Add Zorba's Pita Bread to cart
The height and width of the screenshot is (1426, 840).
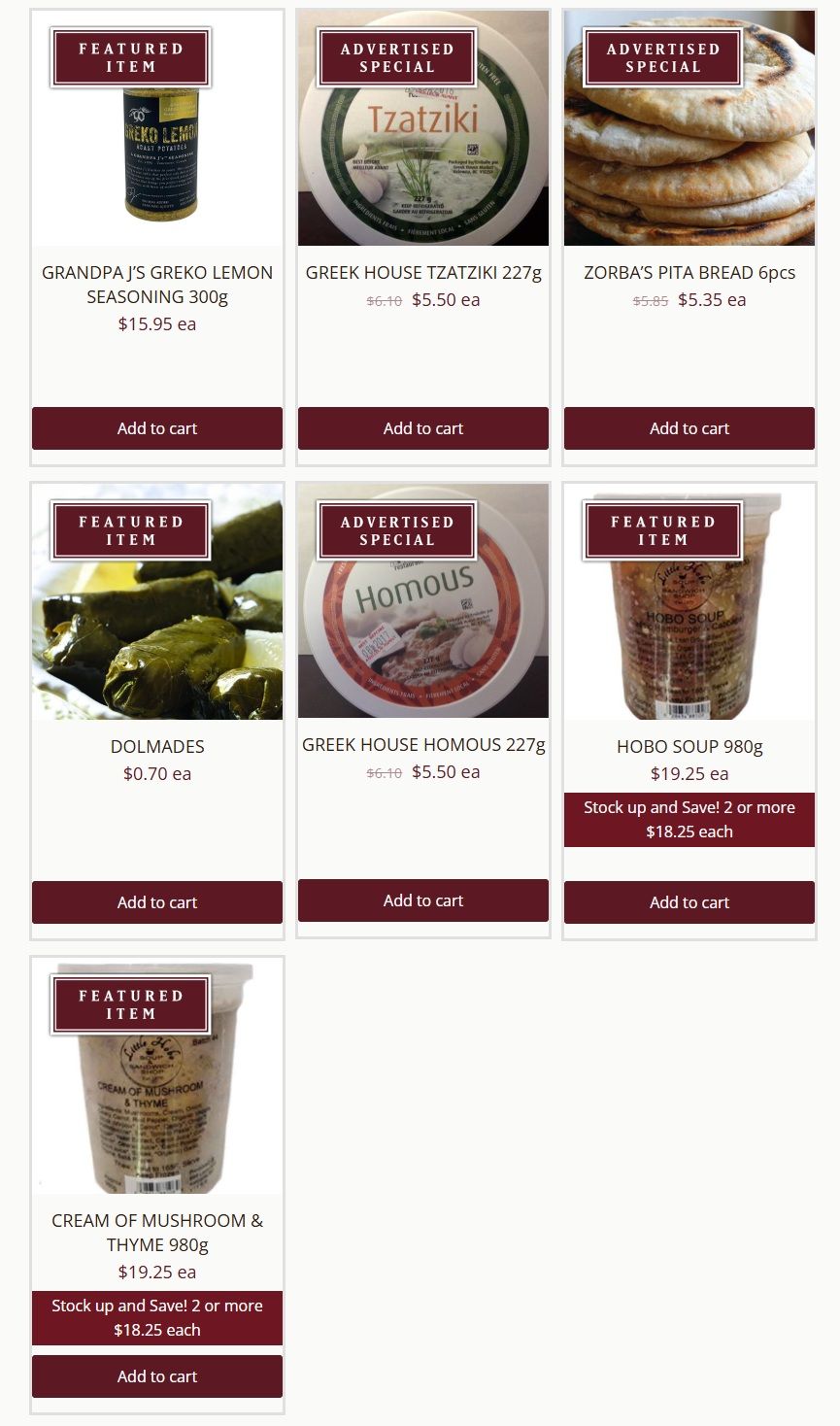[689, 428]
